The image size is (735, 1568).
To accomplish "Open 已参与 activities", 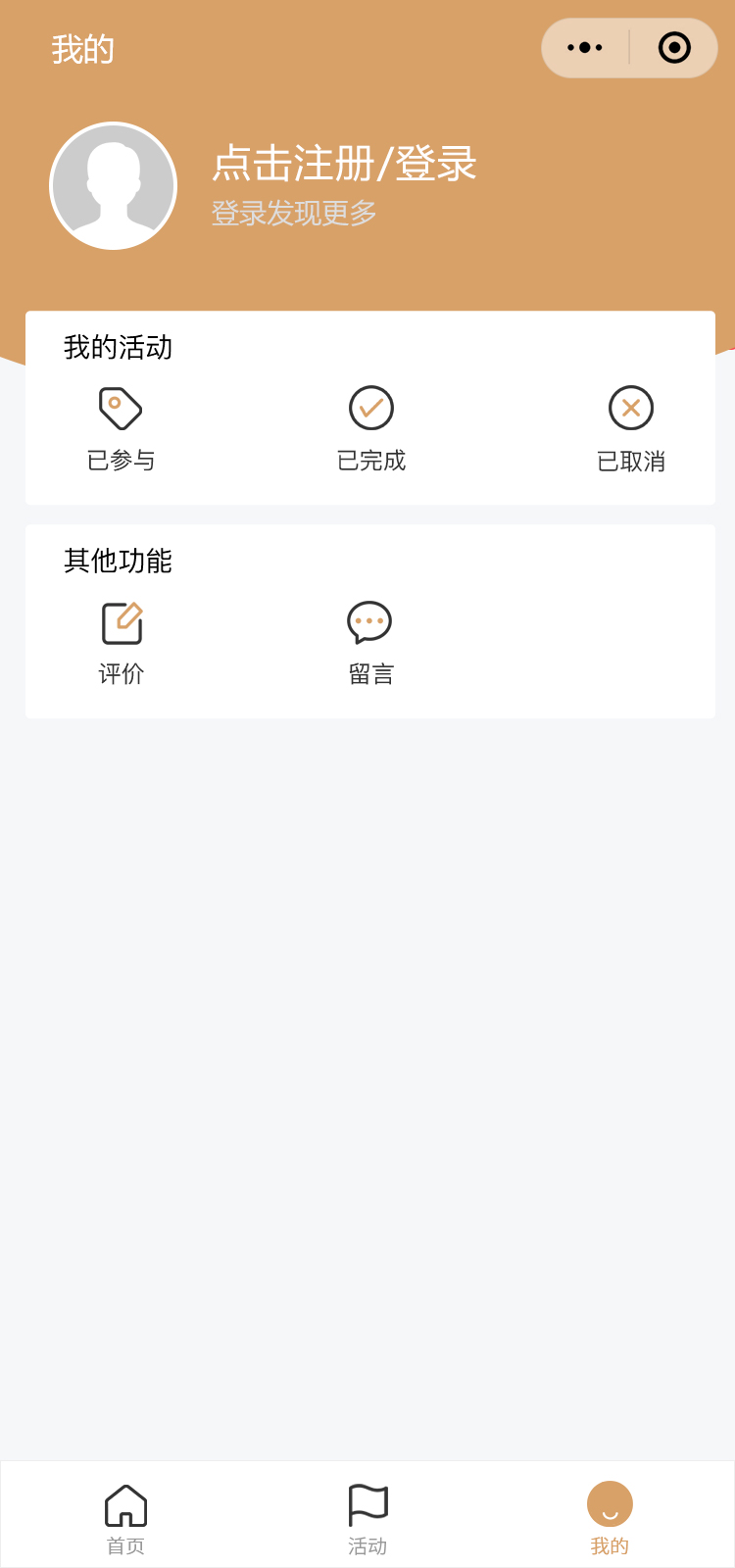I will [122, 429].
